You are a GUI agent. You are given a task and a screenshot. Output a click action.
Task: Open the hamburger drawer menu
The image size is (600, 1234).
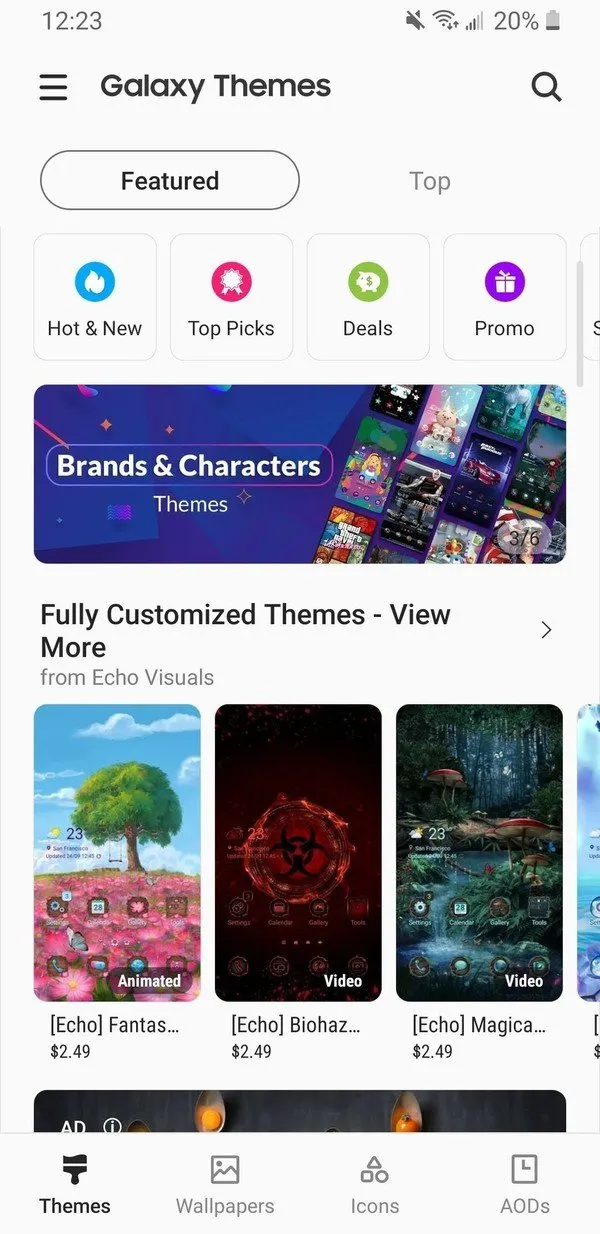(x=54, y=87)
